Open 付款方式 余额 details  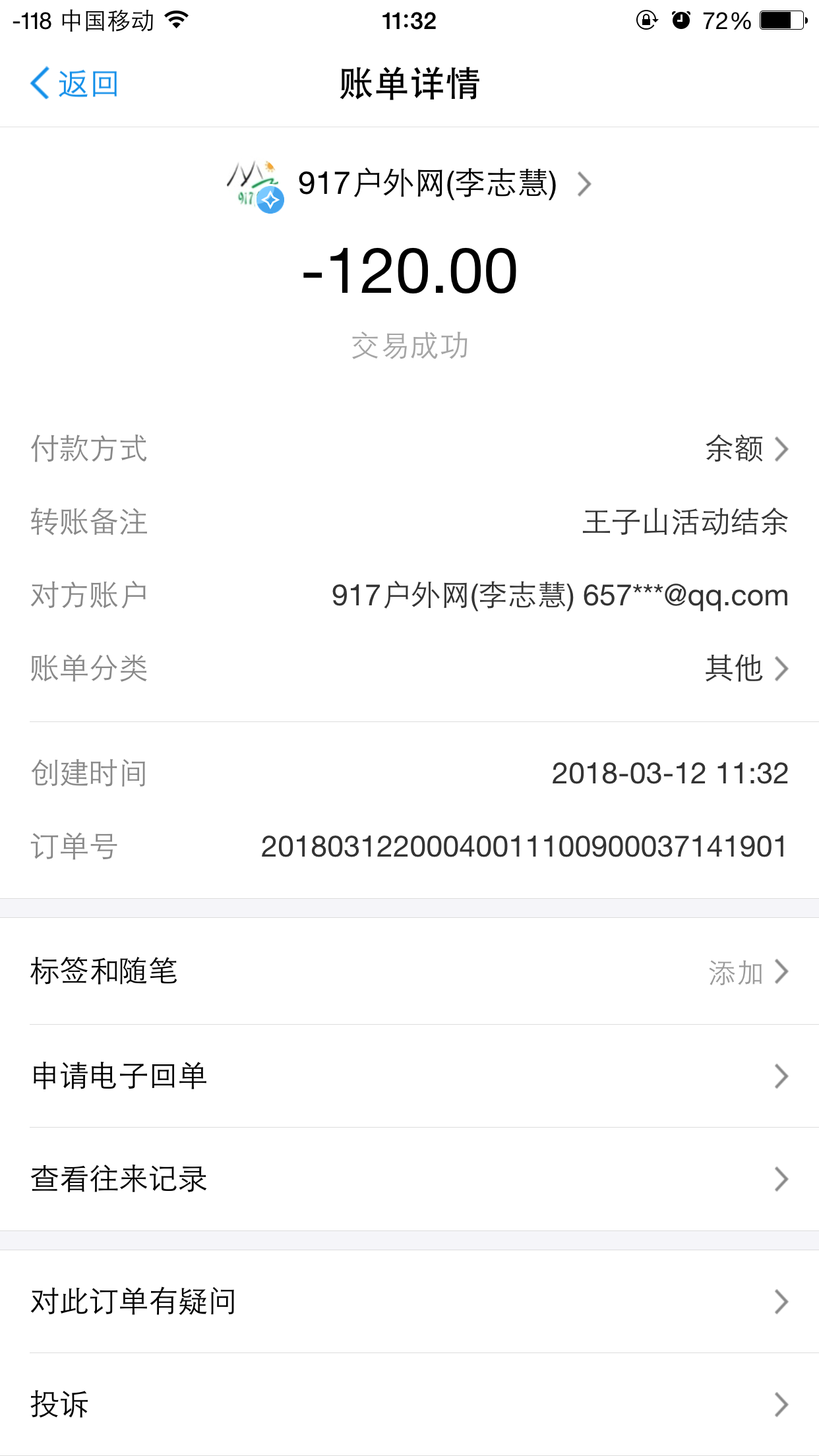tap(745, 450)
